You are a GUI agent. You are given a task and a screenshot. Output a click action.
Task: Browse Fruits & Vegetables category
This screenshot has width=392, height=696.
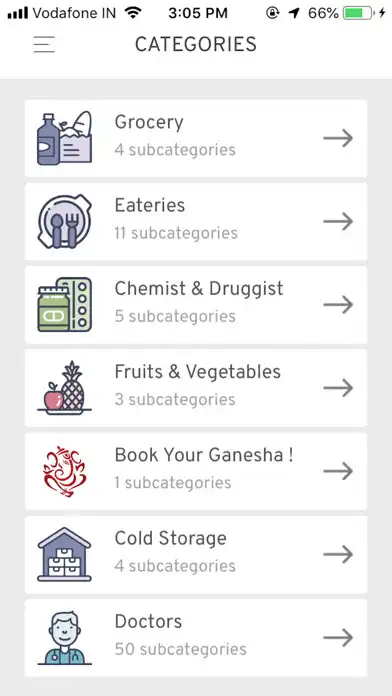196,388
